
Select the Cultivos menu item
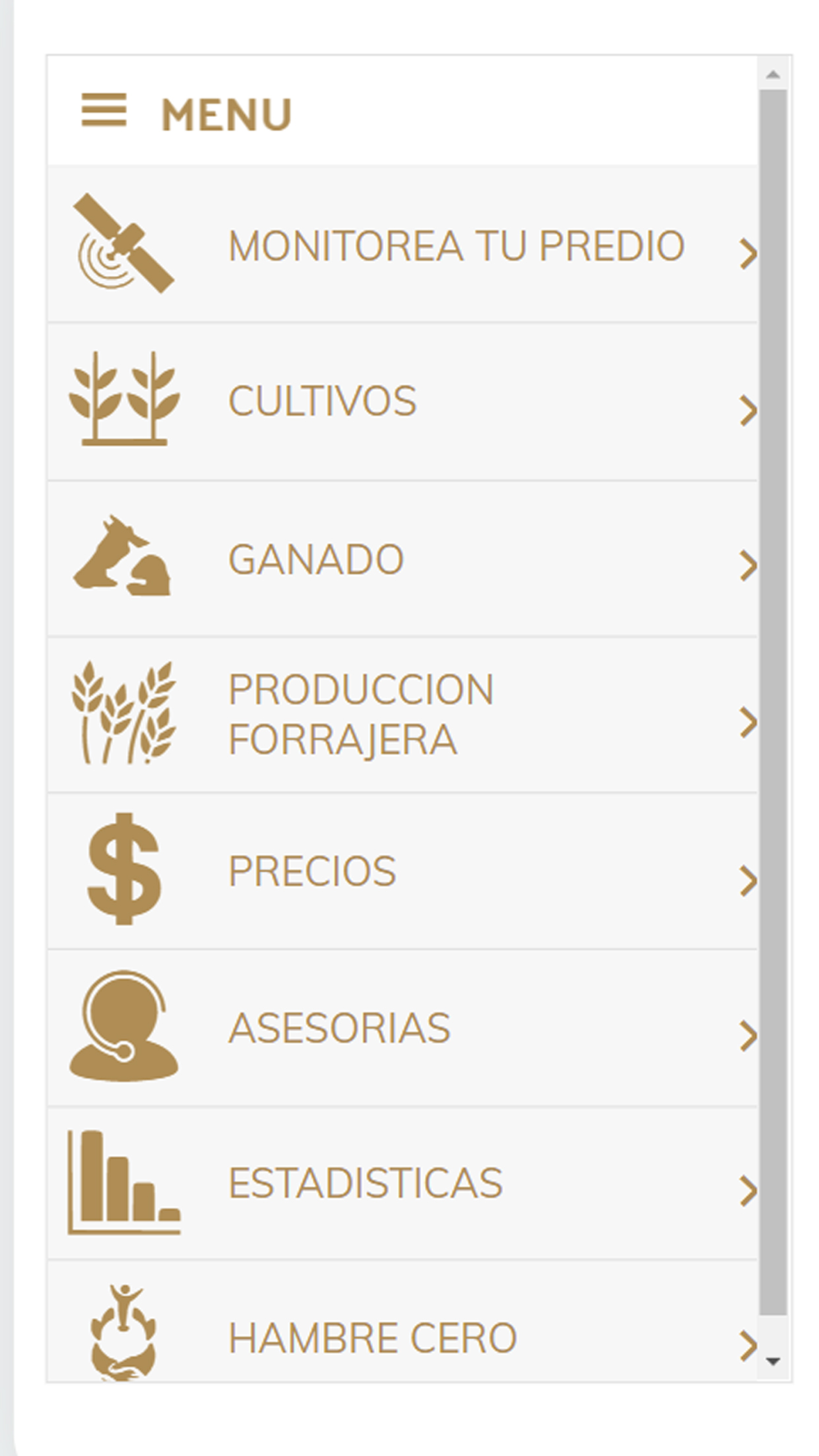[x=323, y=401]
